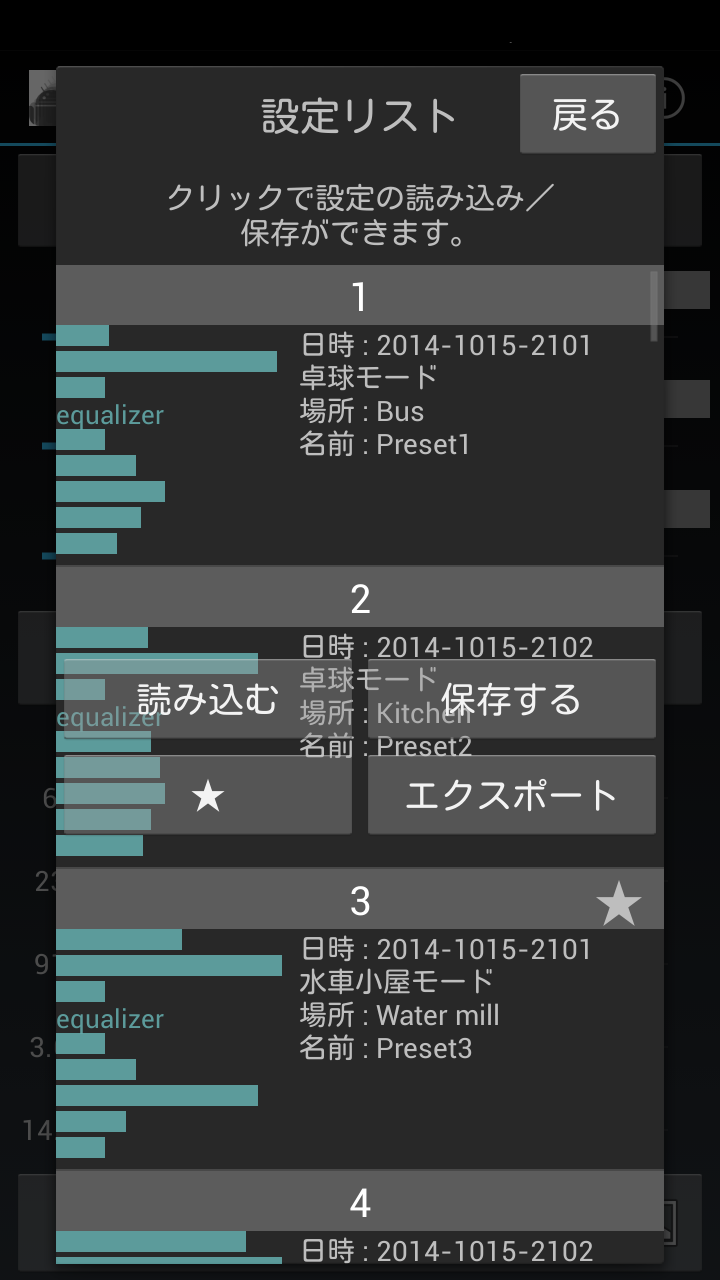Mark preset as favorite with star button

(x=207, y=796)
